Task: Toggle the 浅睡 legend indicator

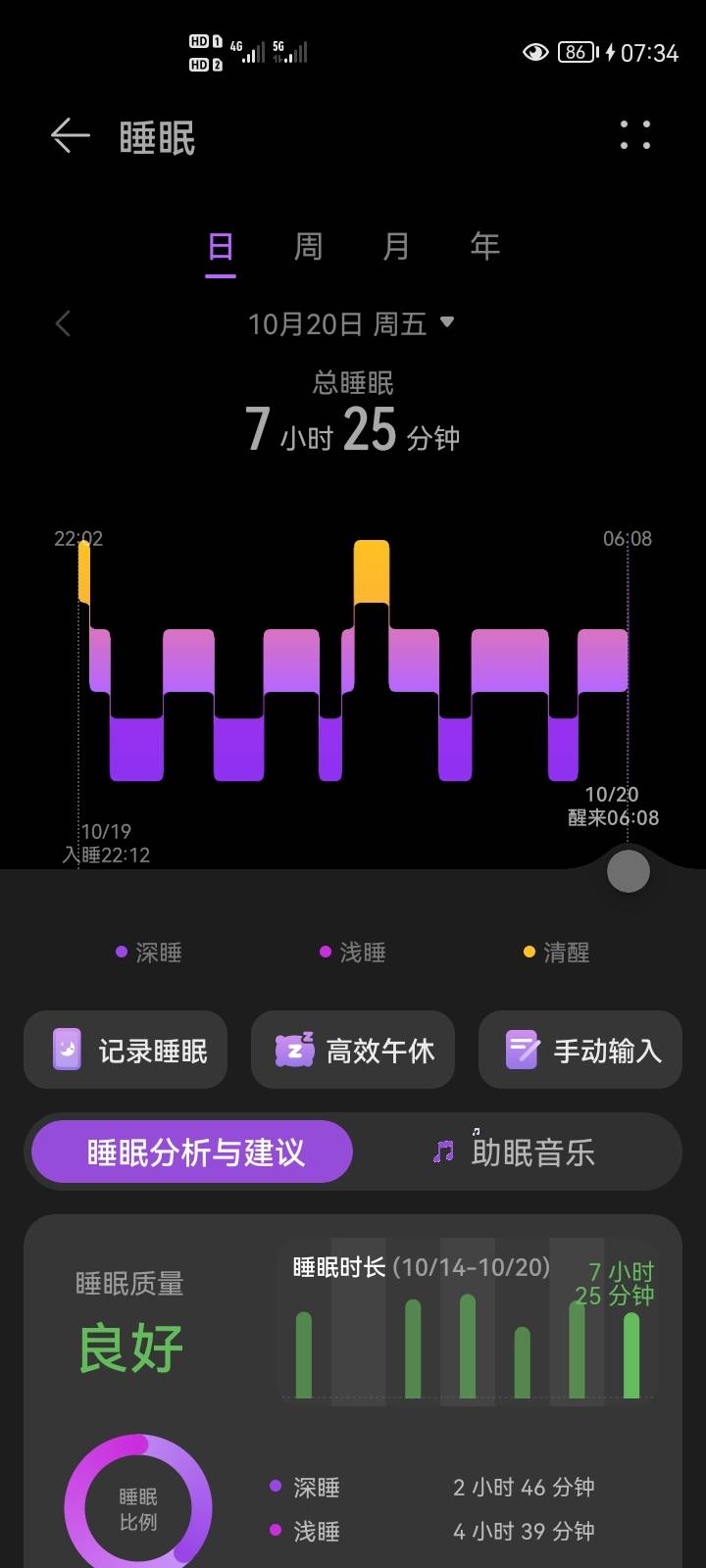Action: [x=327, y=951]
